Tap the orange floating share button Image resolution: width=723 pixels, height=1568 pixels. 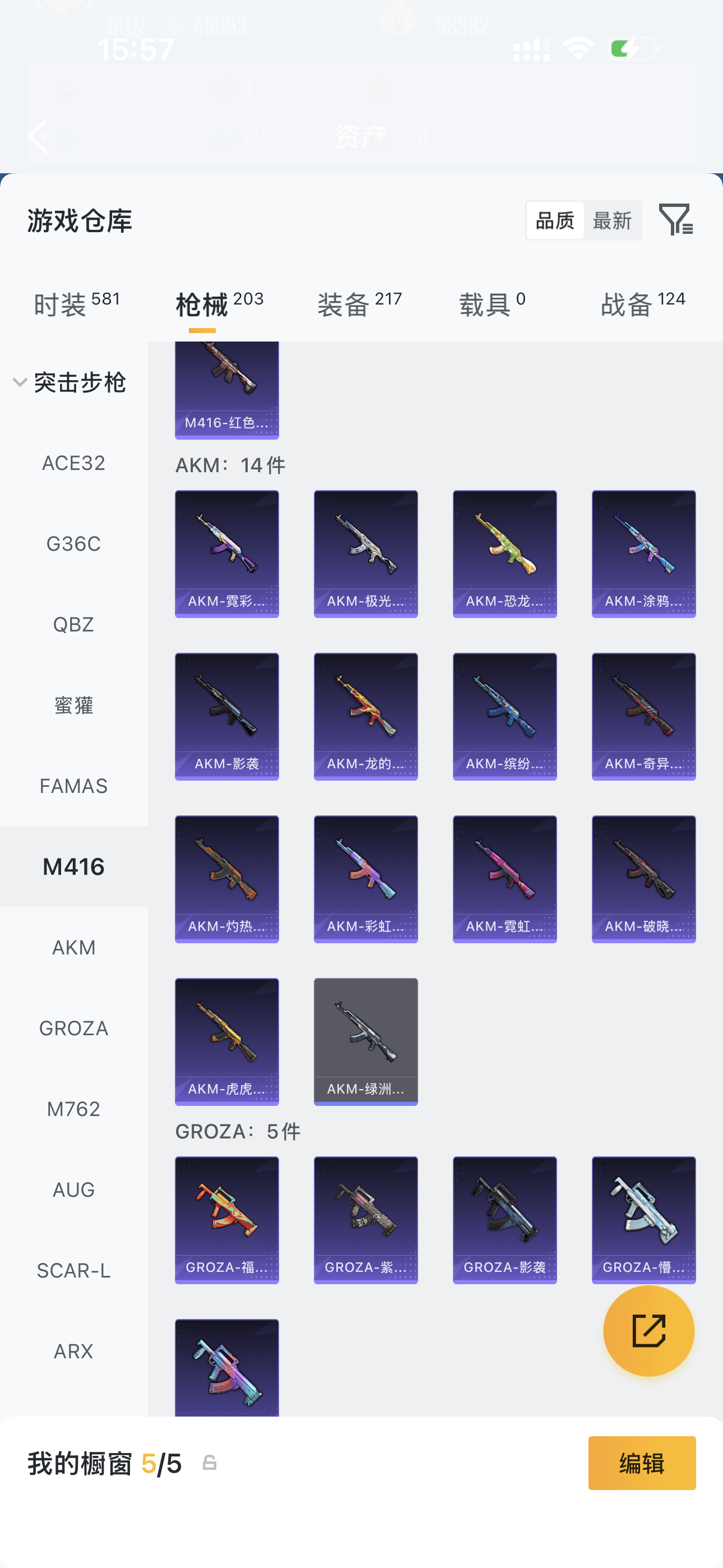coord(648,1331)
